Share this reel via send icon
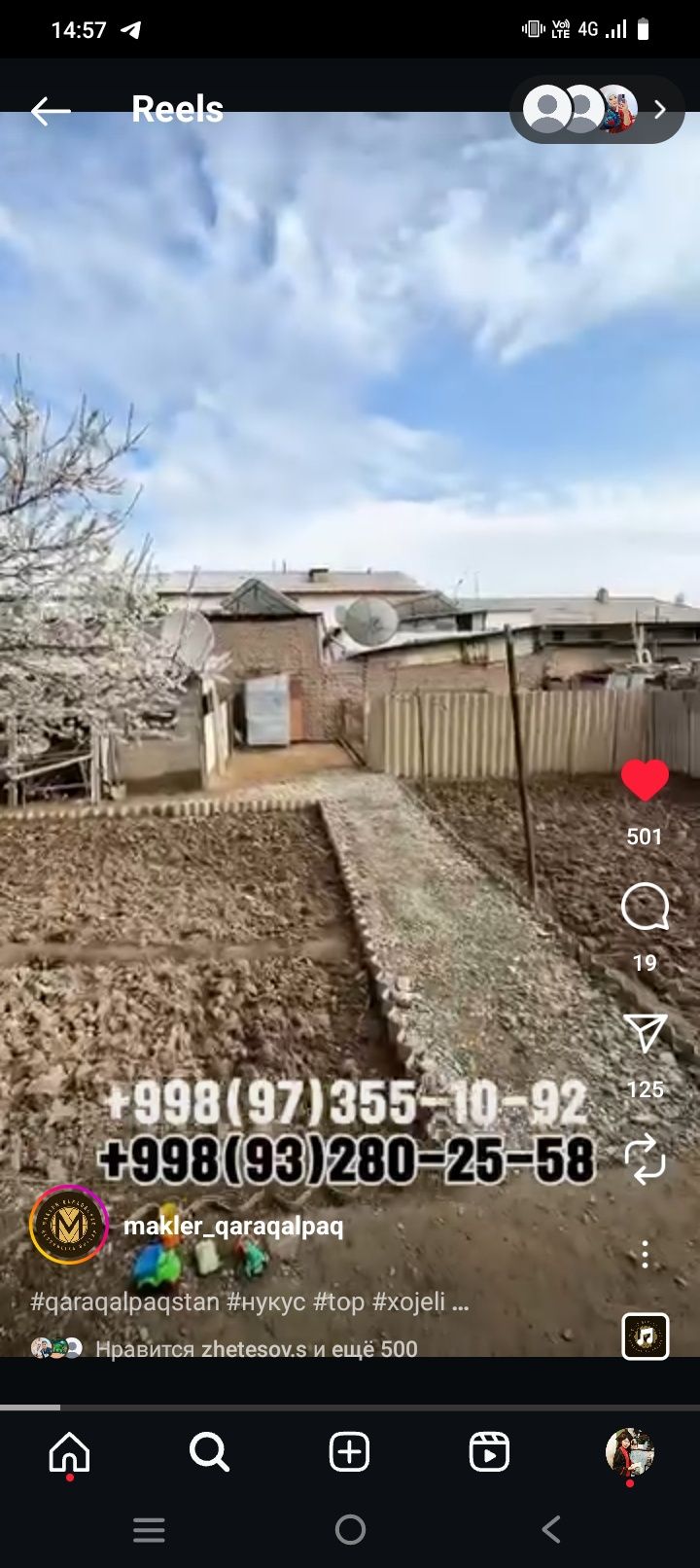 pyautogui.click(x=645, y=1034)
